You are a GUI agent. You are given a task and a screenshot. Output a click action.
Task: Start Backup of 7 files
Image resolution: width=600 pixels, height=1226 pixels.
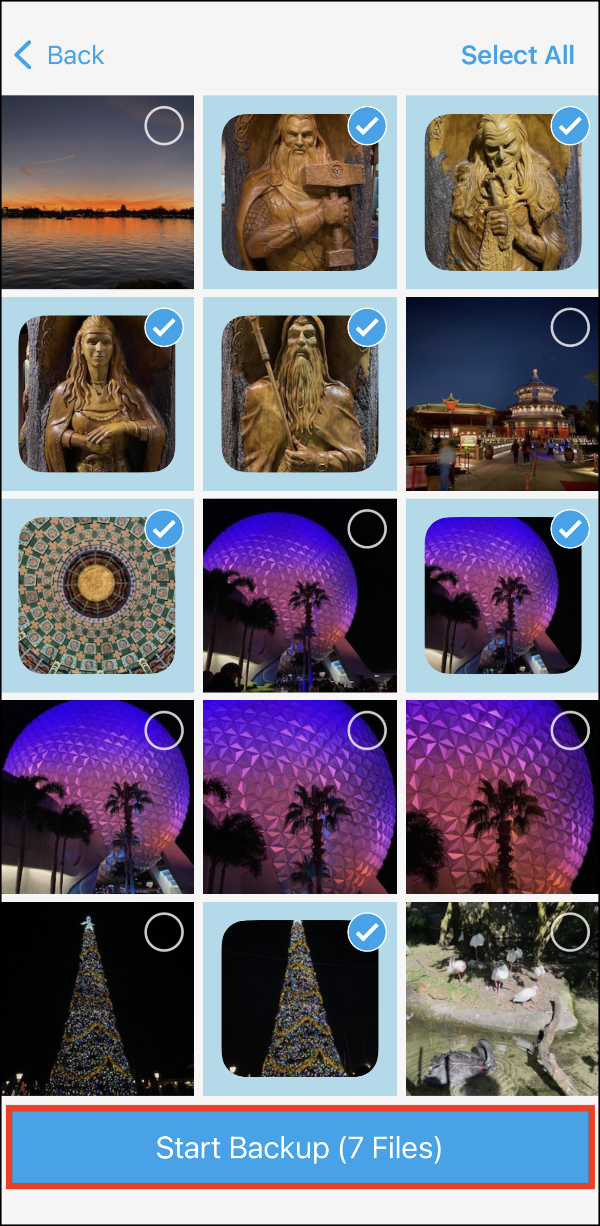[x=299, y=1147]
